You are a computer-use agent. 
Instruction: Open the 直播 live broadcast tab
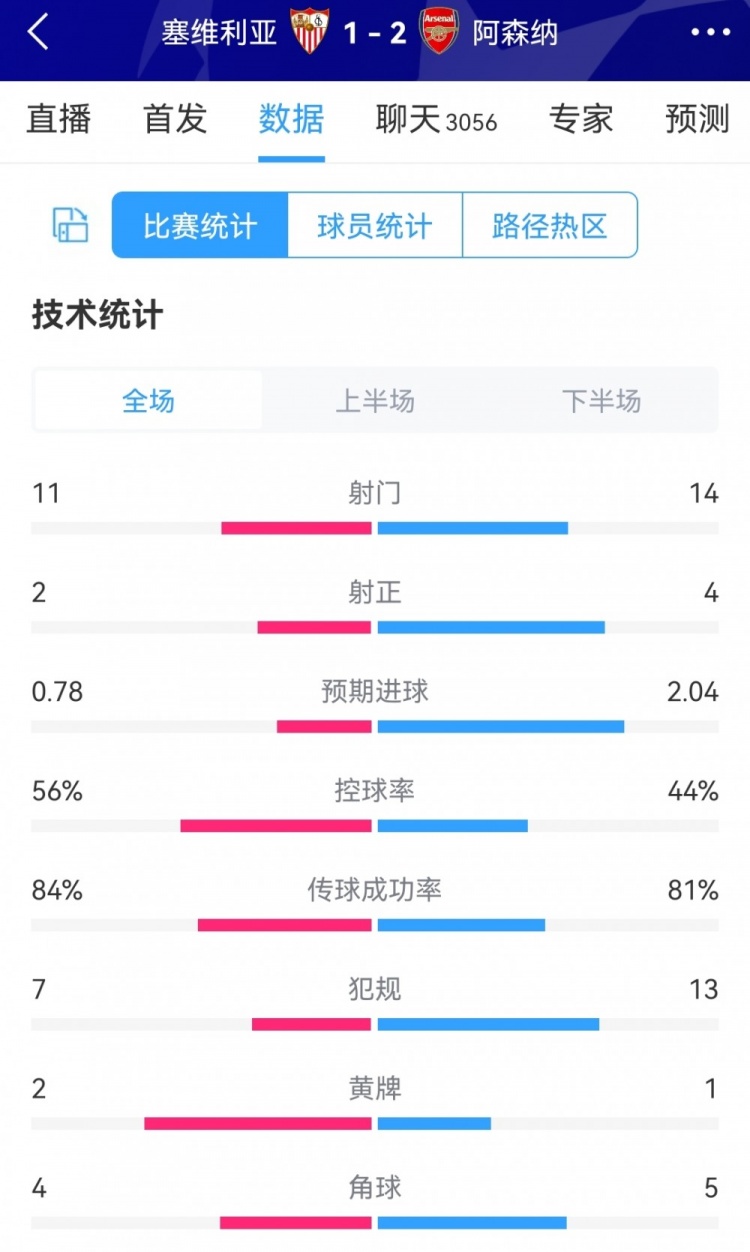[58, 120]
